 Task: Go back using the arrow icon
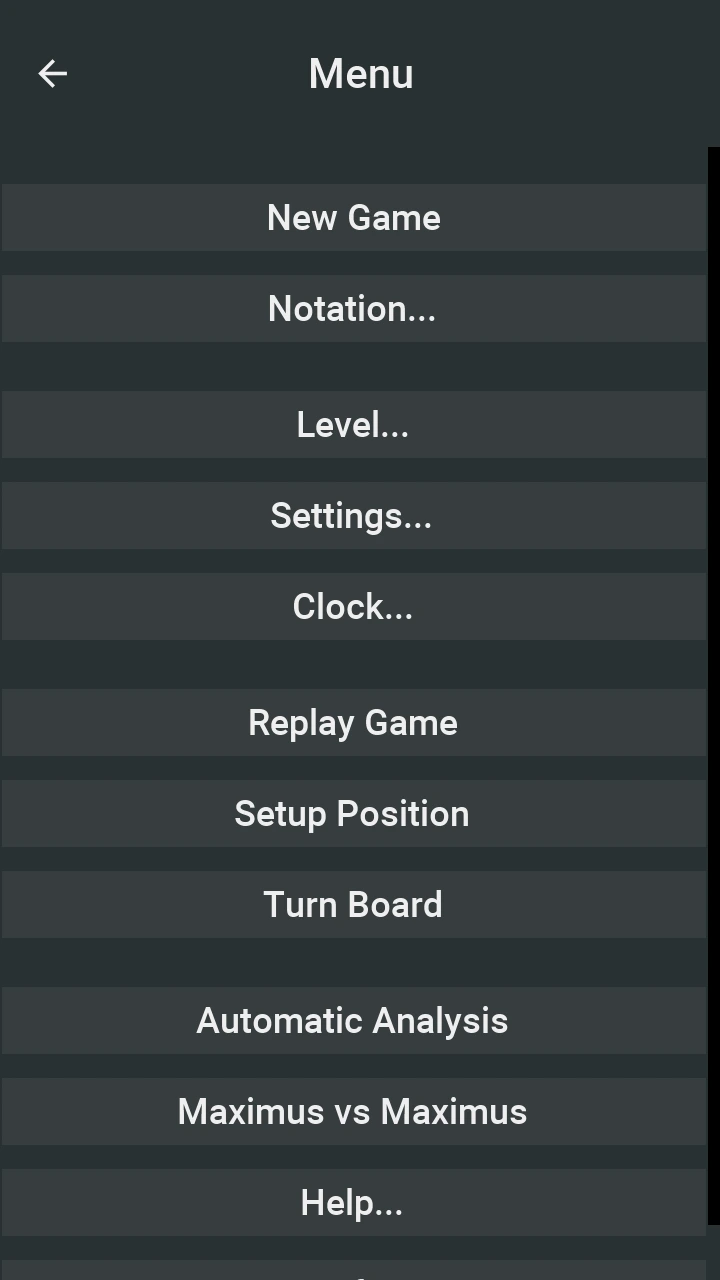click(52, 73)
